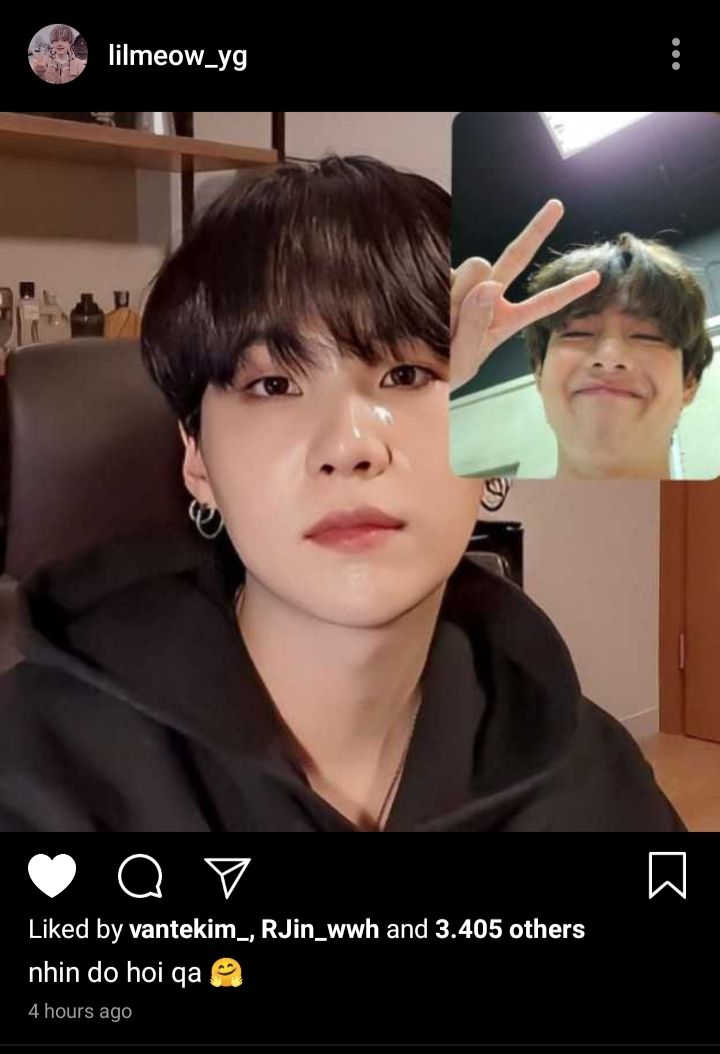
Task: Open vantekim_'s profile from likes
Action: point(189,929)
